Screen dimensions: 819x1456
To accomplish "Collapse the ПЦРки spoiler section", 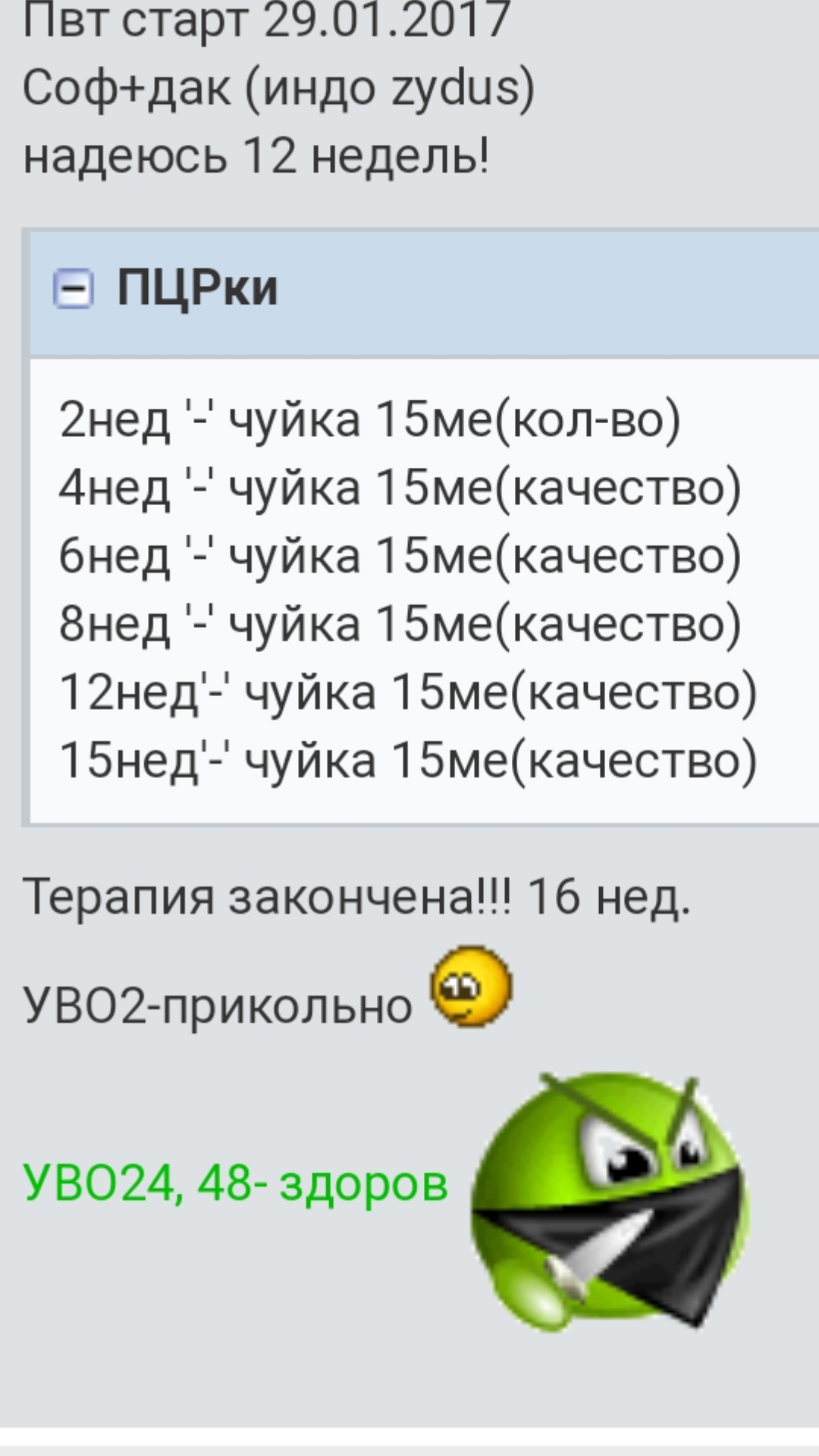I will (x=73, y=289).
